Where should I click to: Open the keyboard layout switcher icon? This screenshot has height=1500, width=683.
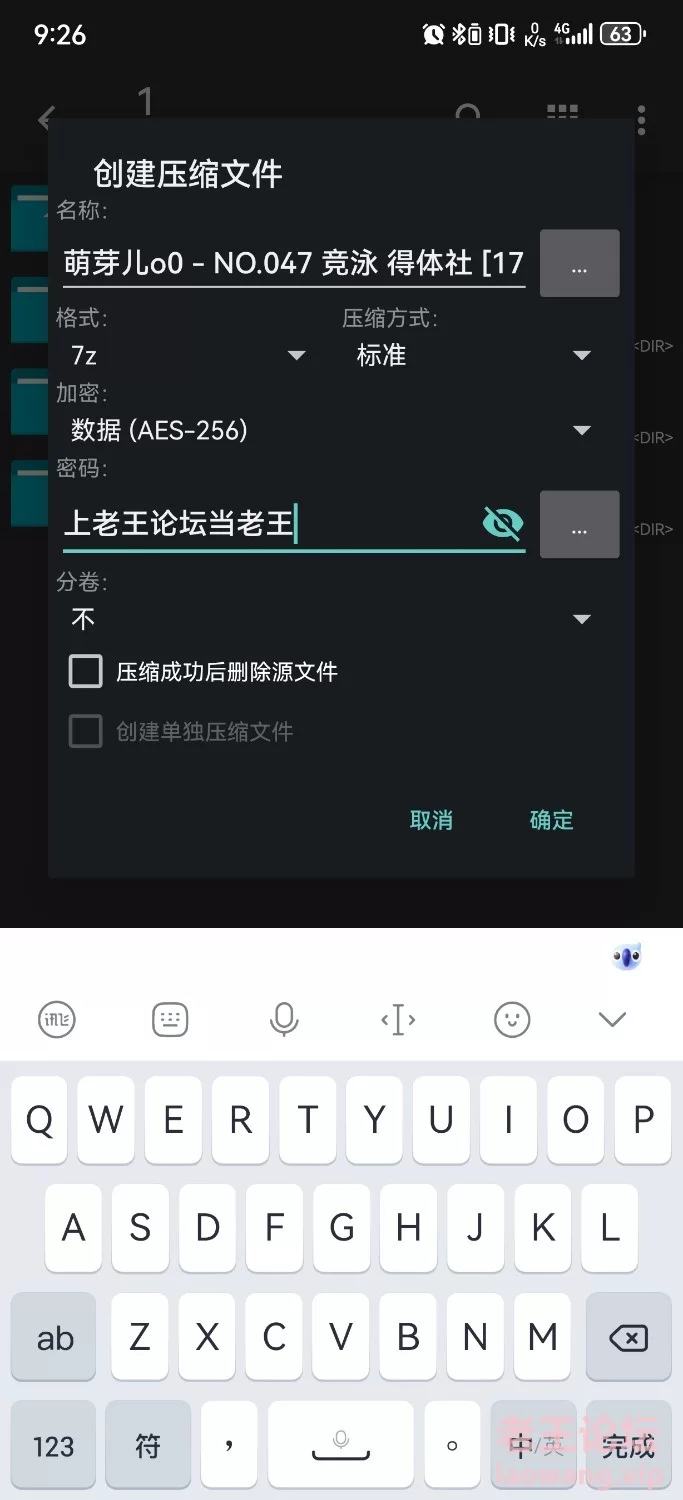[x=170, y=1019]
